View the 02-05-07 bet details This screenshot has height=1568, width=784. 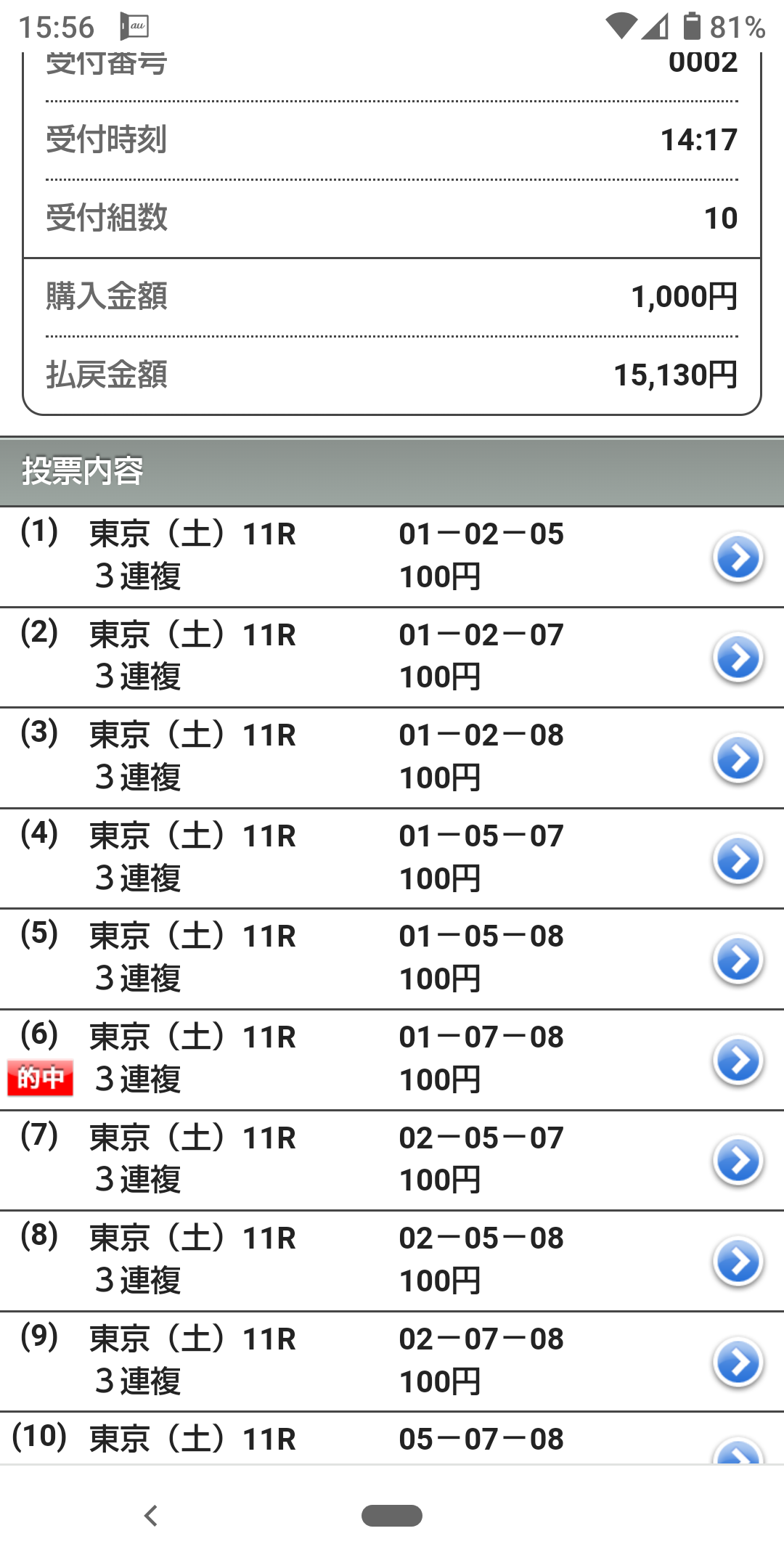[738, 1161]
